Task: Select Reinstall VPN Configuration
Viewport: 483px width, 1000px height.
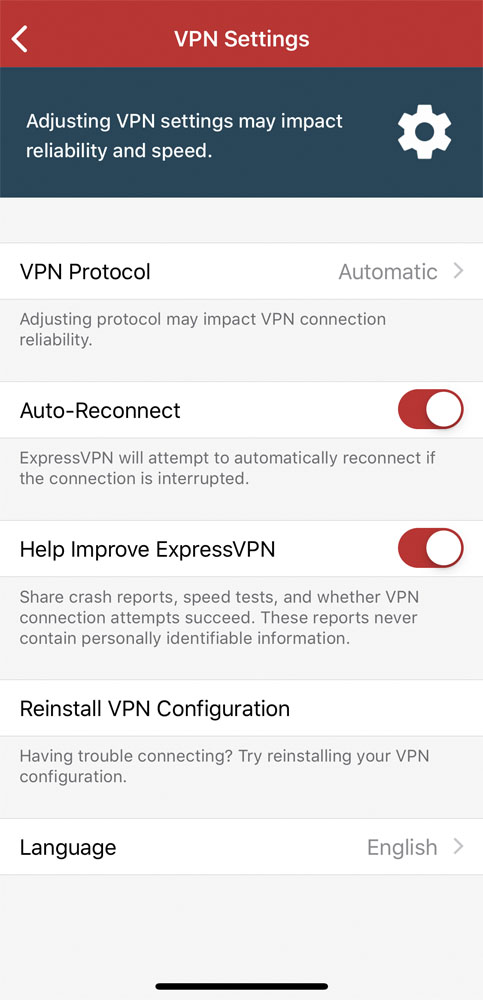Action: 241,709
